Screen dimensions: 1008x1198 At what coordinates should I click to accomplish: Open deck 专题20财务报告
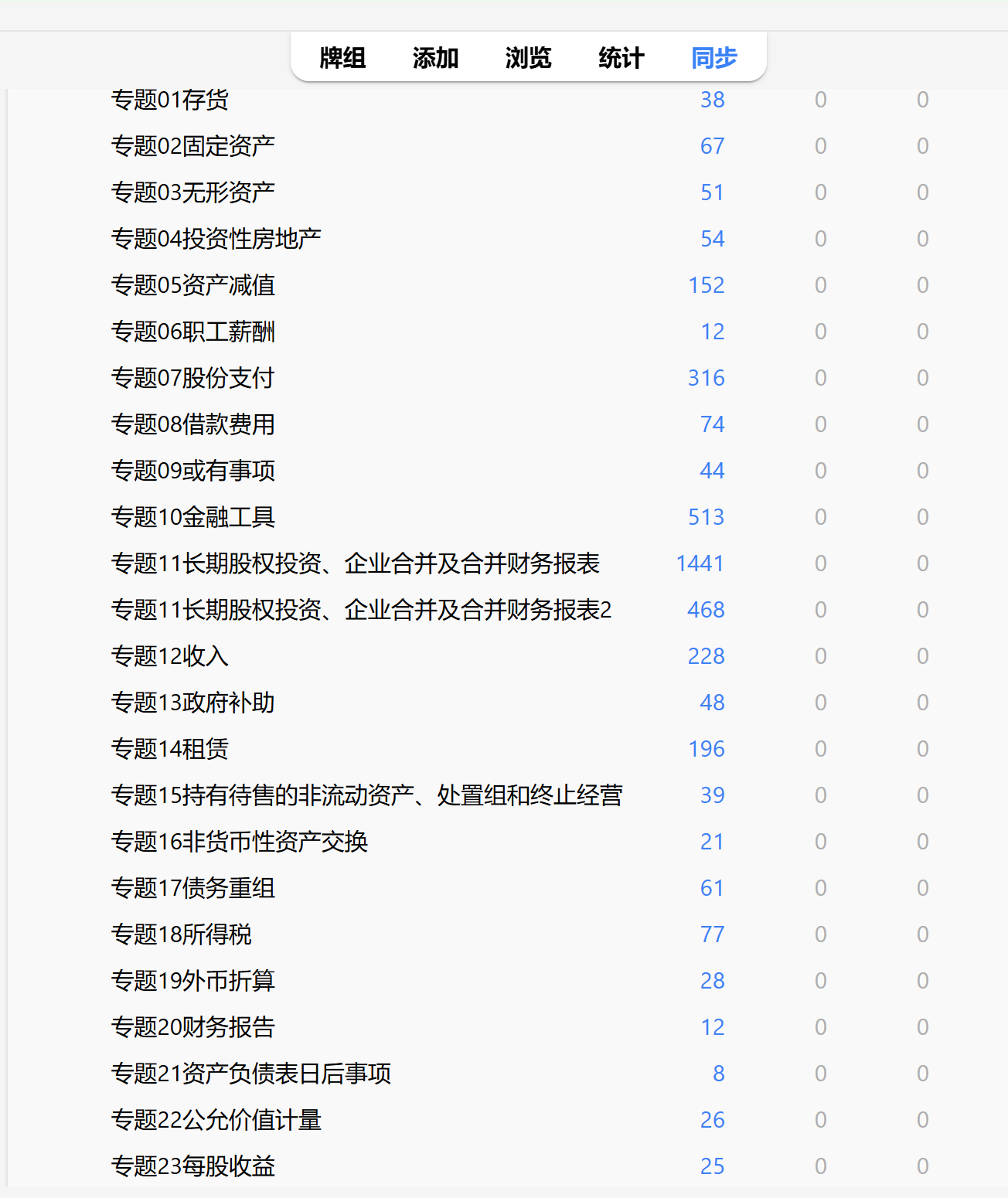[x=193, y=1027]
